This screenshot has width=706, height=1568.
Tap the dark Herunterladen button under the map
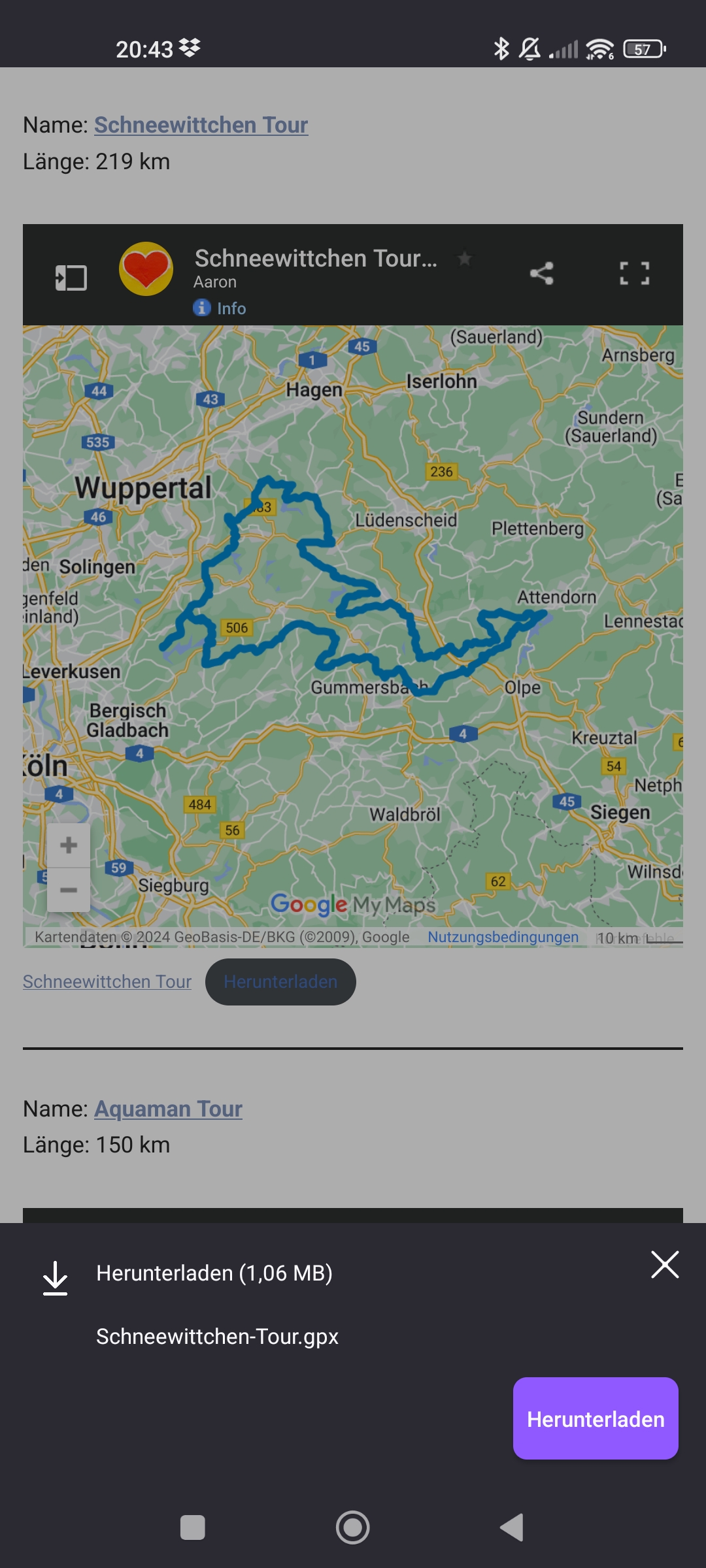click(x=280, y=981)
